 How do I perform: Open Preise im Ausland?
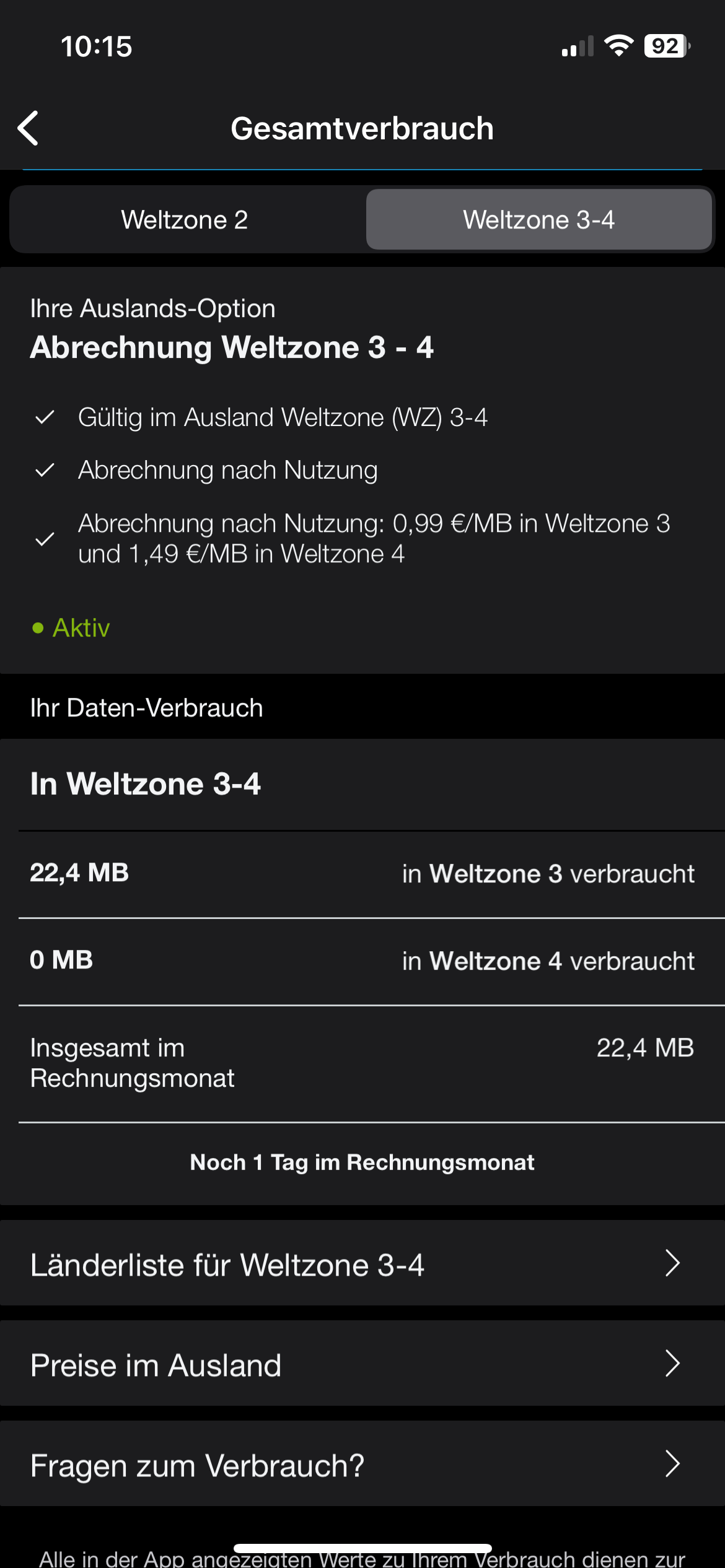362,1364
